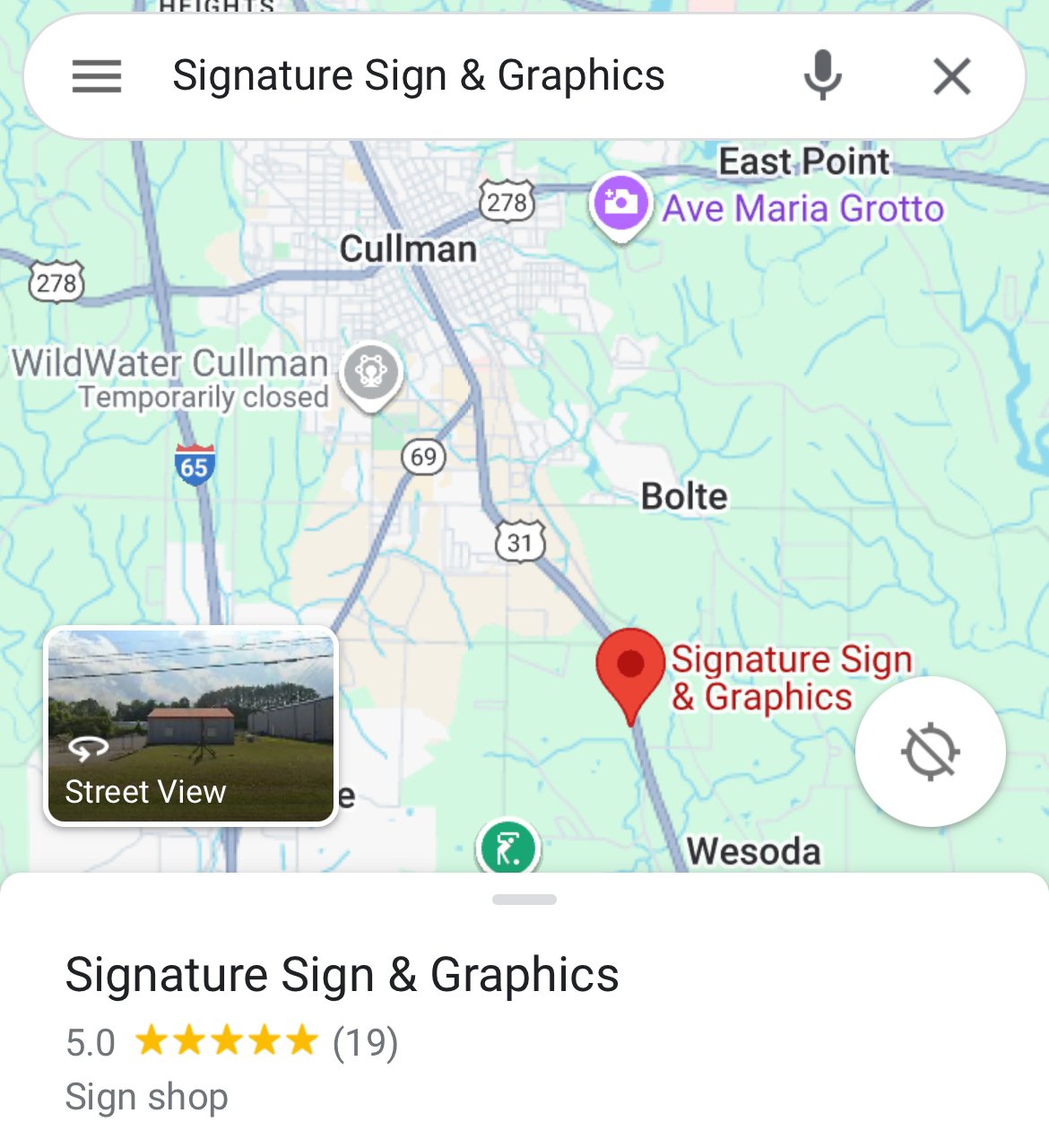The image size is (1049, 1148).
Task: Tap Cullman city label on the map
Action: coord(408,249)
